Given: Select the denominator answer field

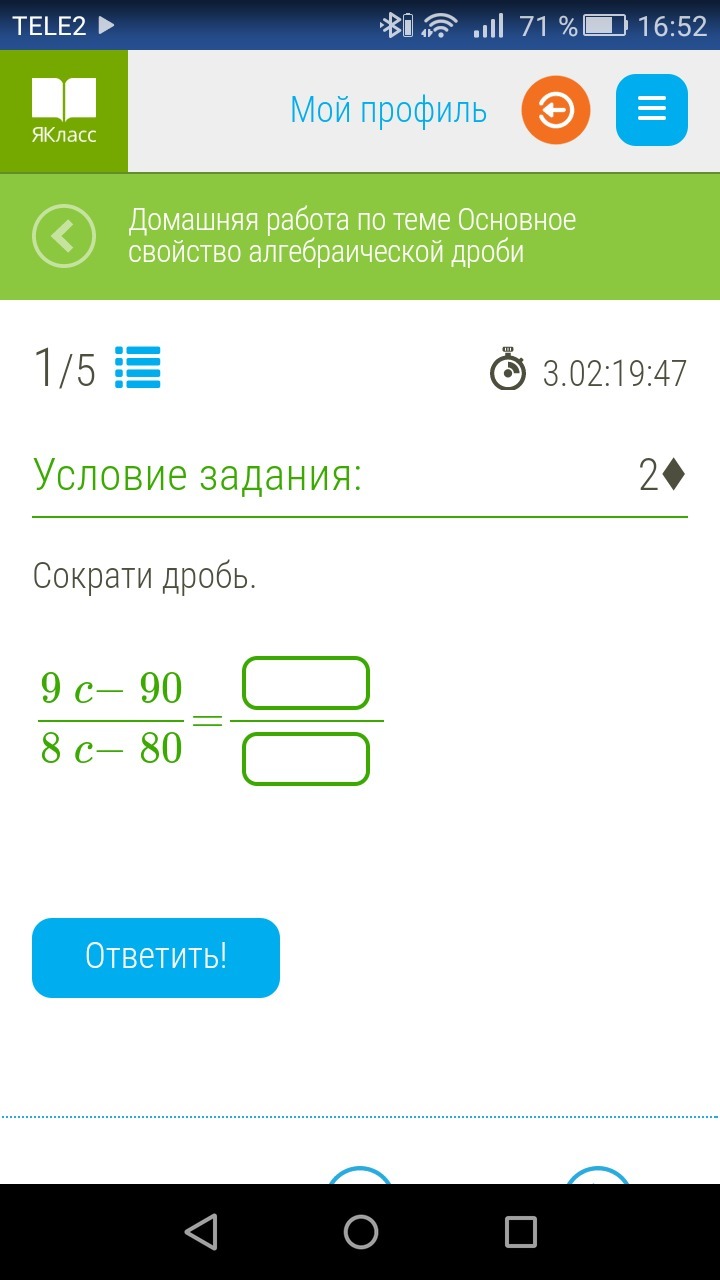Looking at the screenshot, I should [306, 759].
